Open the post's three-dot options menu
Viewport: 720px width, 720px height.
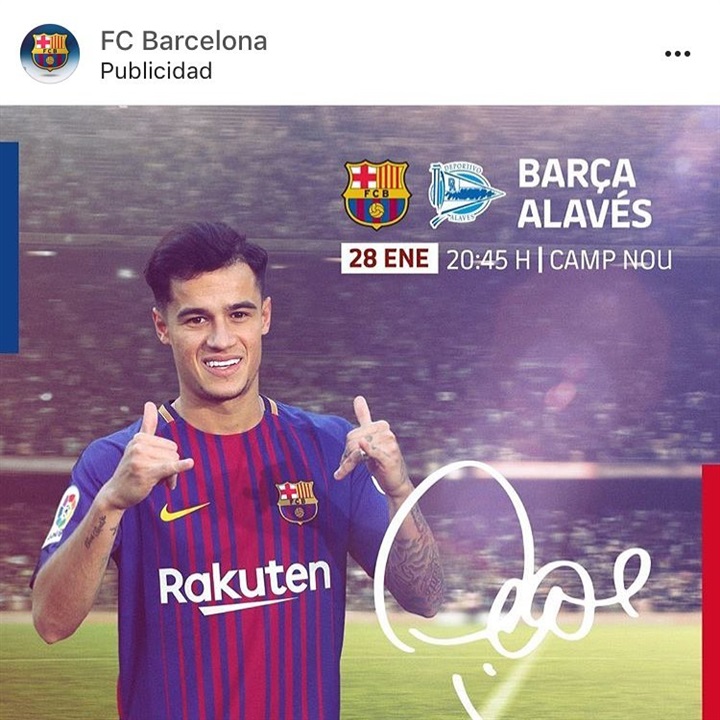coord(677,54)
